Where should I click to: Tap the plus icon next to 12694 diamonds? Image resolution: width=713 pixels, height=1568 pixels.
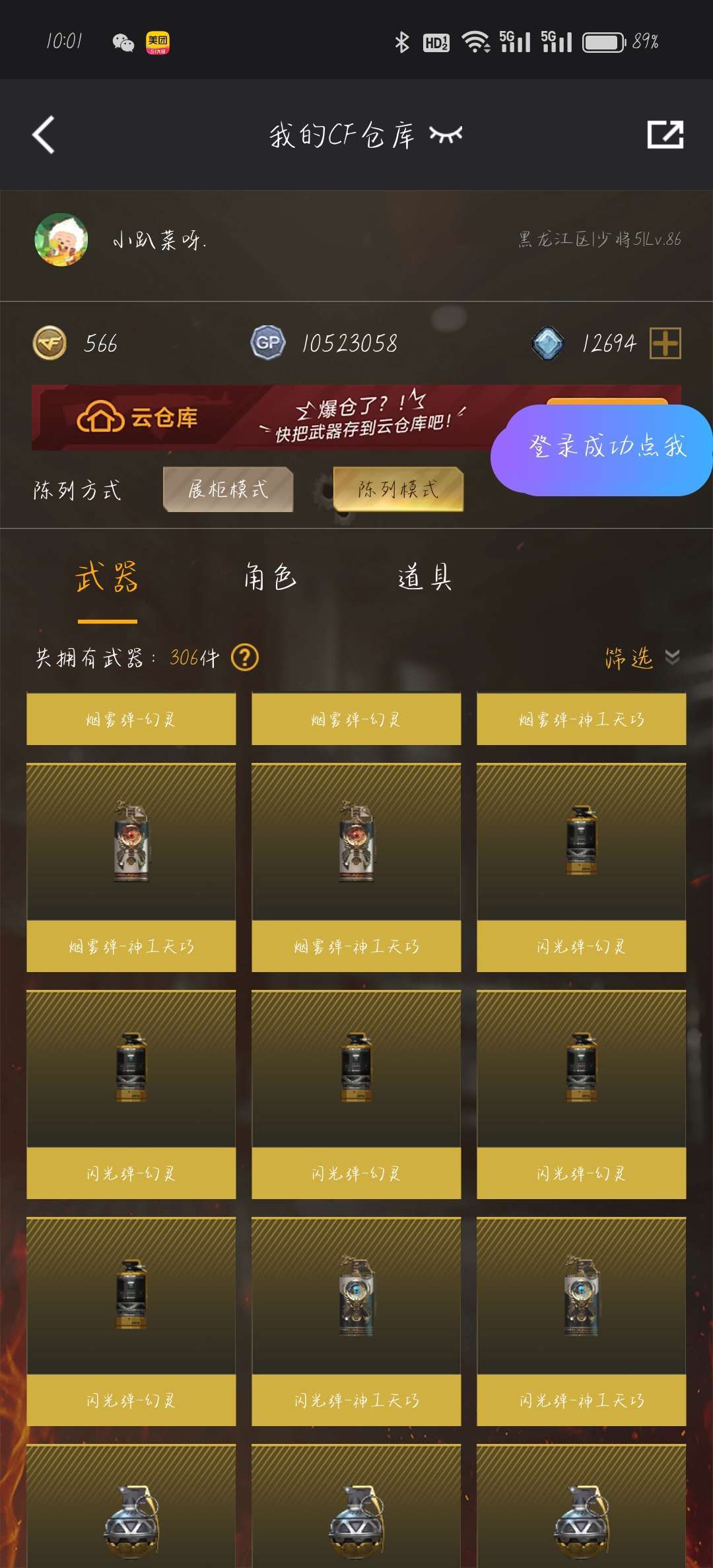[x=665, y=343]
